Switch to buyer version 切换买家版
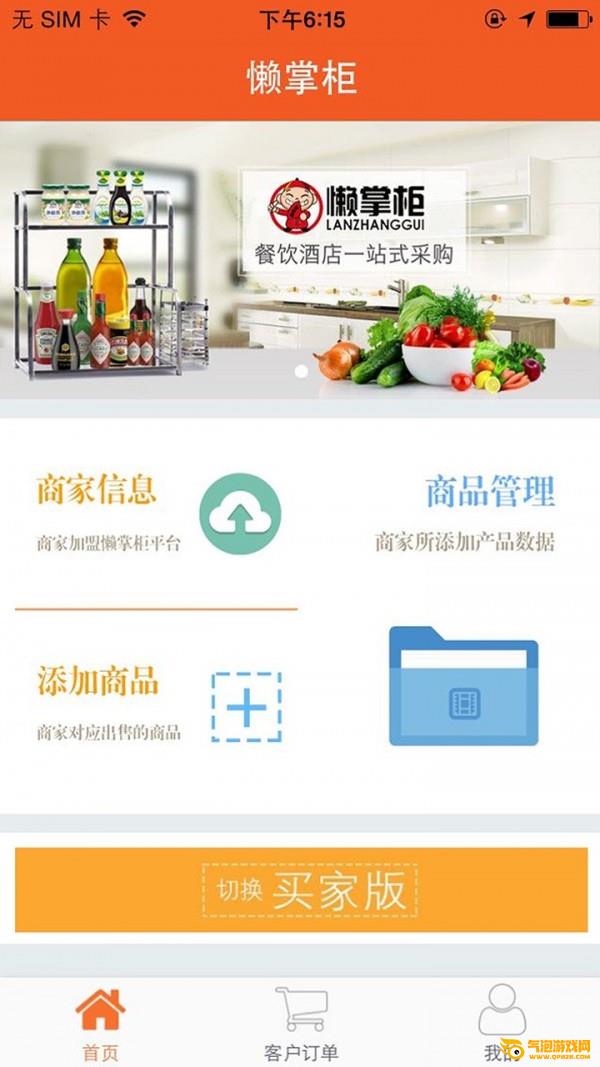Screen dimensions: 600x1067 (301, 889)
